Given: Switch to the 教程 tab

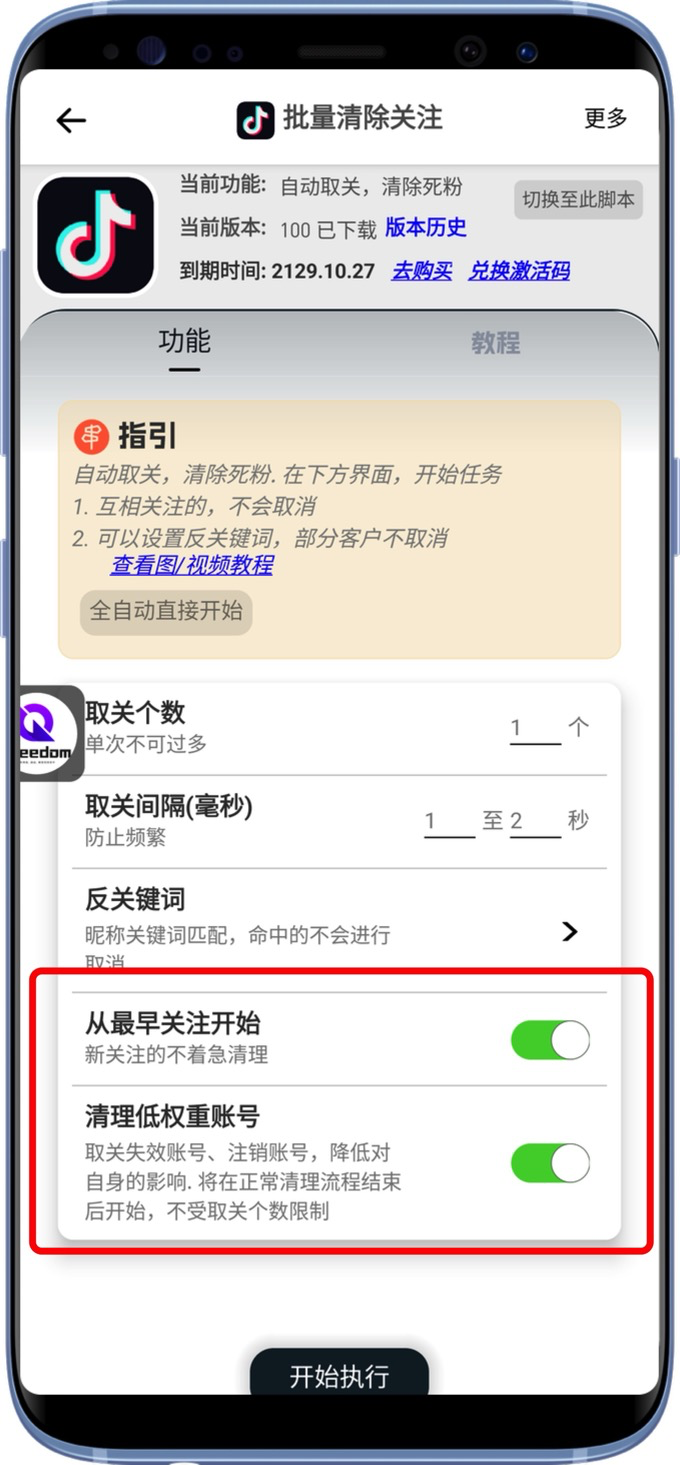Looking at the screenshot, I should pyautogui.click(x=495, y=343).
